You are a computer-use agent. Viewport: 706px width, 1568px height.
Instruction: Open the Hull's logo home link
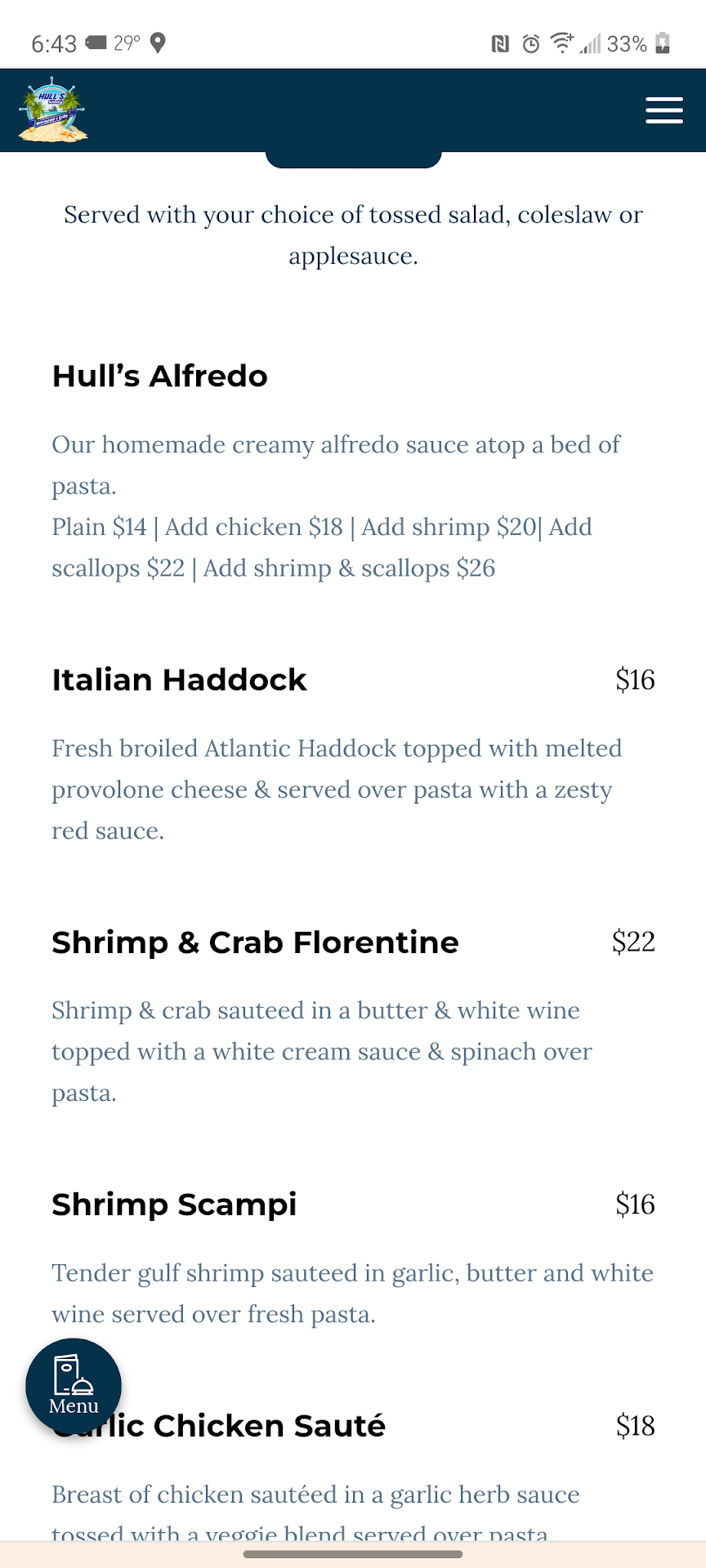pos(53,110)
